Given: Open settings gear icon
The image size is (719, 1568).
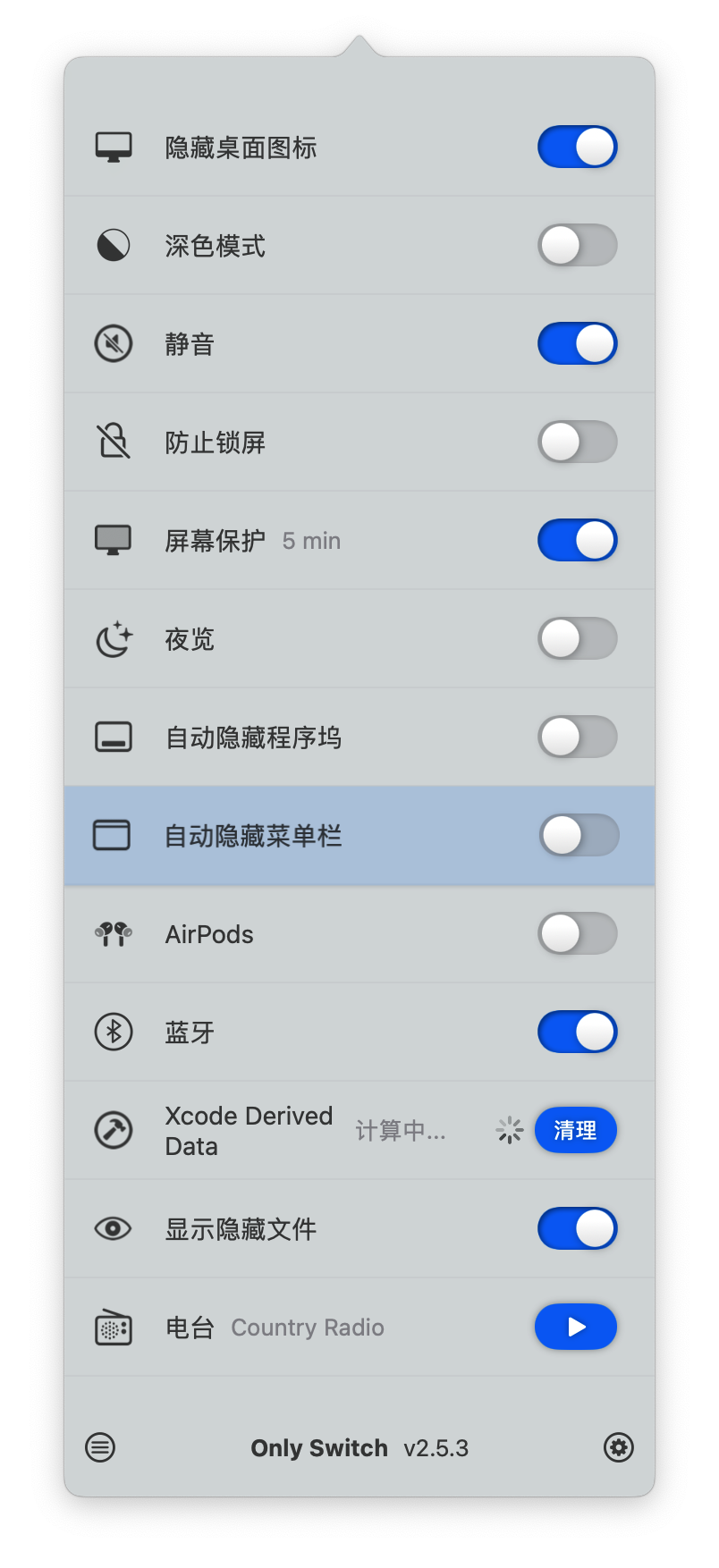Looking at the screenshot, I should (x=618, y=1447).
